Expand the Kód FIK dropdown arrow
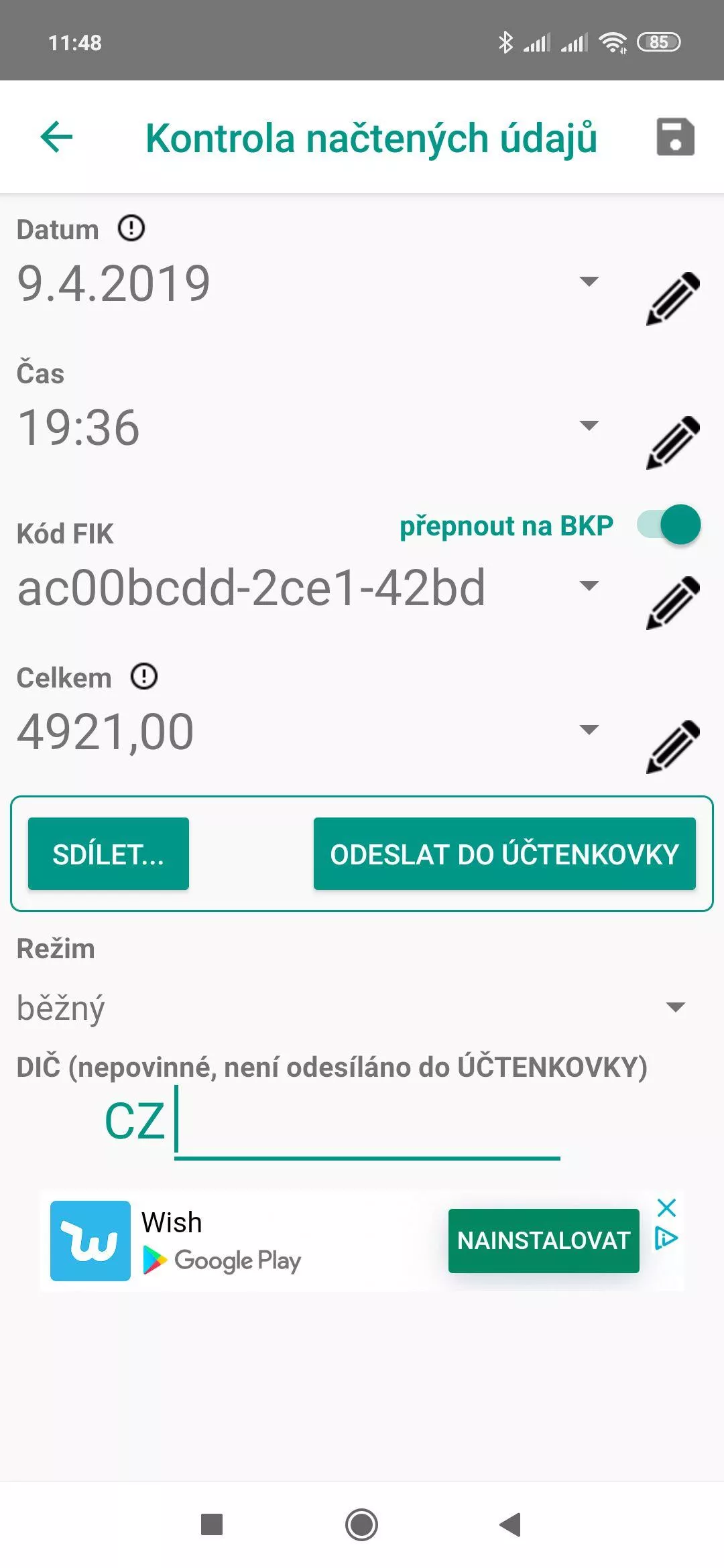Viewport: 724px width, 1568px height. 589,586
